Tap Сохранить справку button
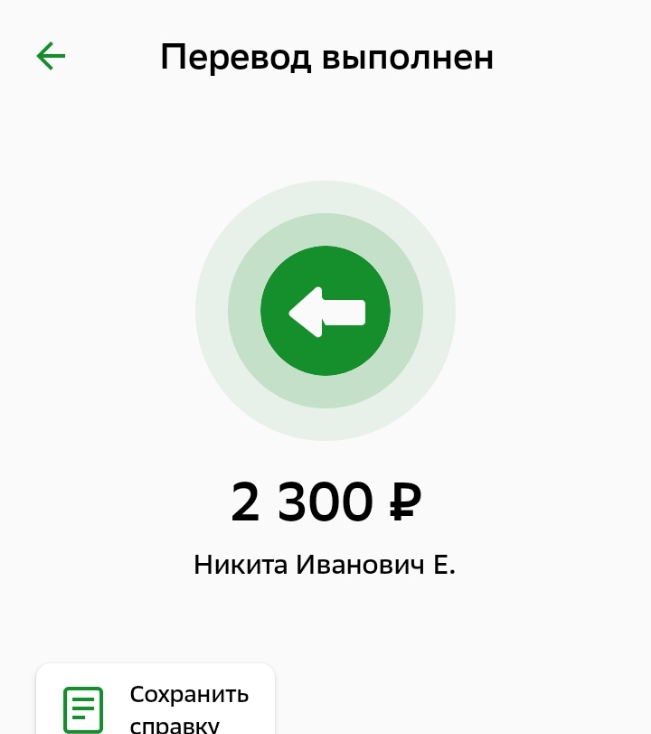651x734 pixels. (x=156, y=704)
